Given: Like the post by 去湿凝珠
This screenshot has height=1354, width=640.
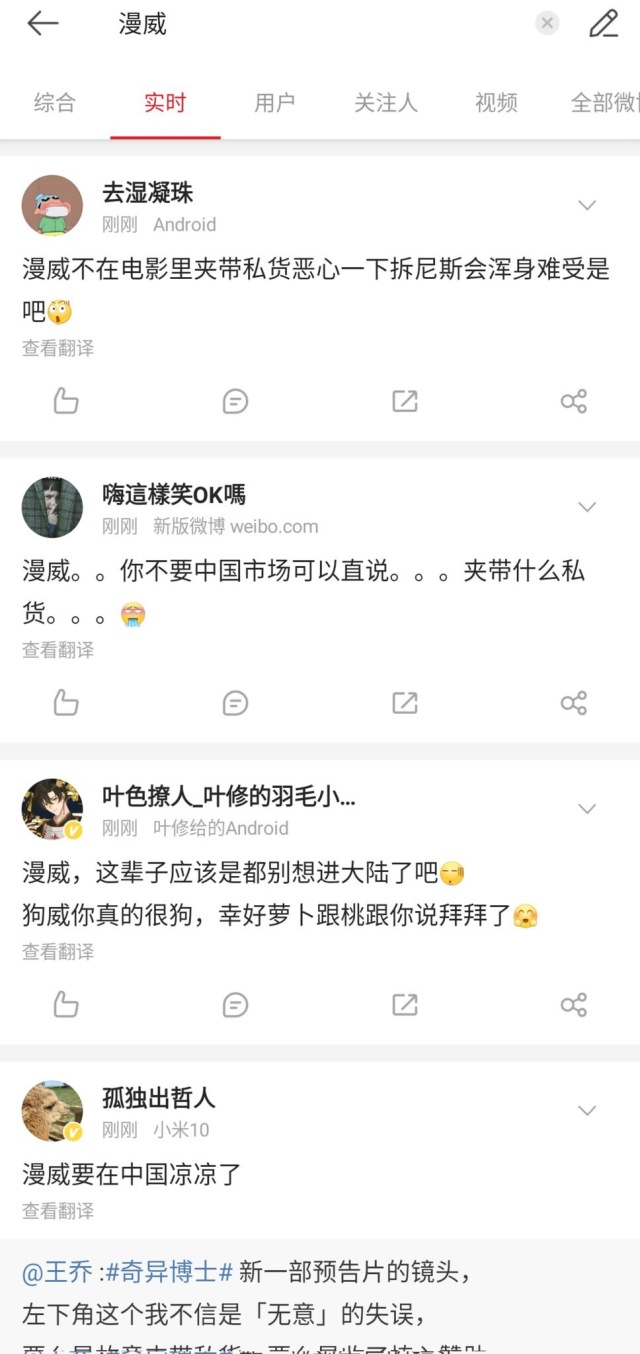Looking at the screenshot, I should coord(66,401).
